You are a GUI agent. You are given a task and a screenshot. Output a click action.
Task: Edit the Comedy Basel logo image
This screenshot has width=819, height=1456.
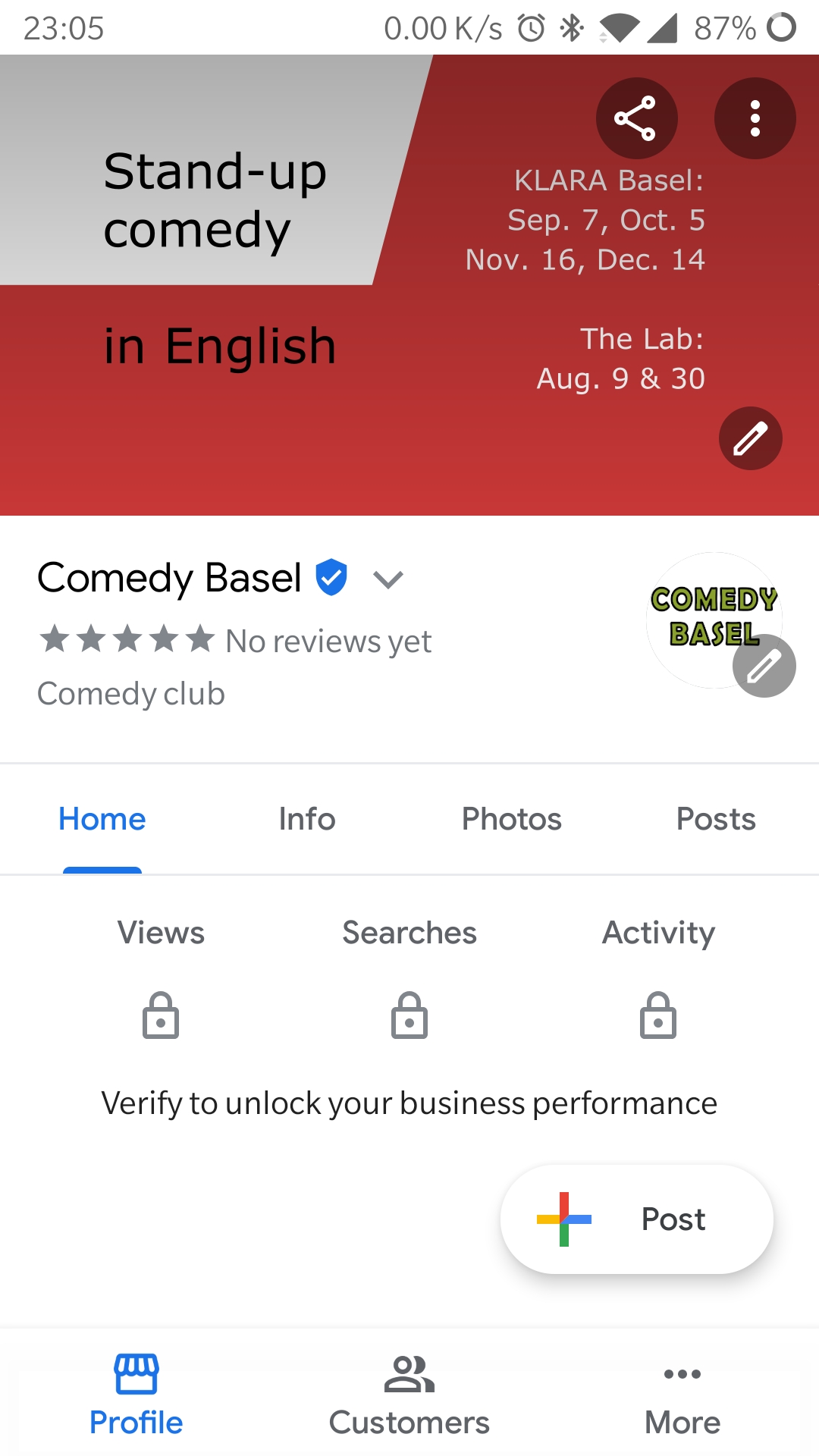click(x=764, y=666)
